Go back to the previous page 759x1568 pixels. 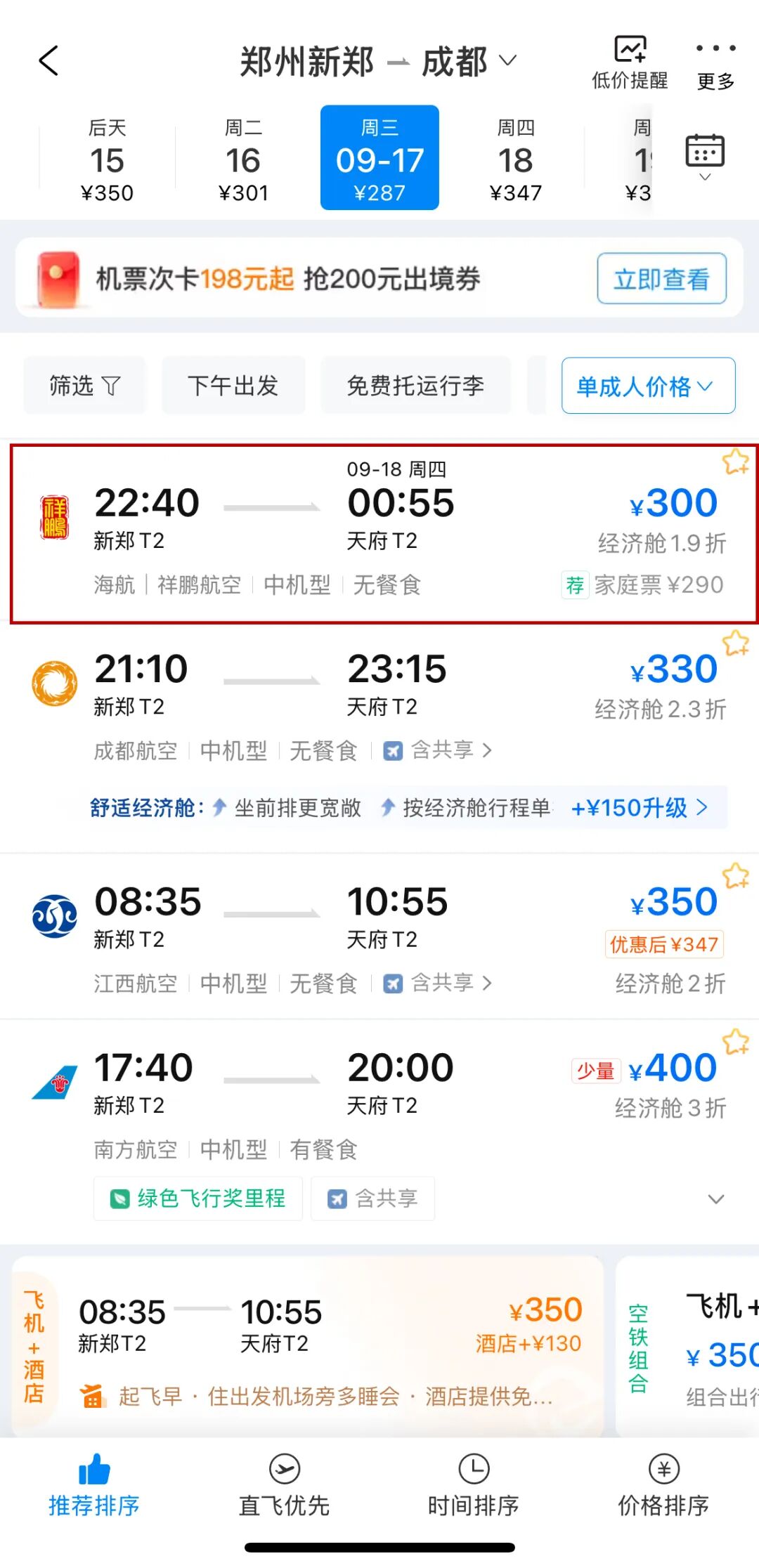point(48,60)
